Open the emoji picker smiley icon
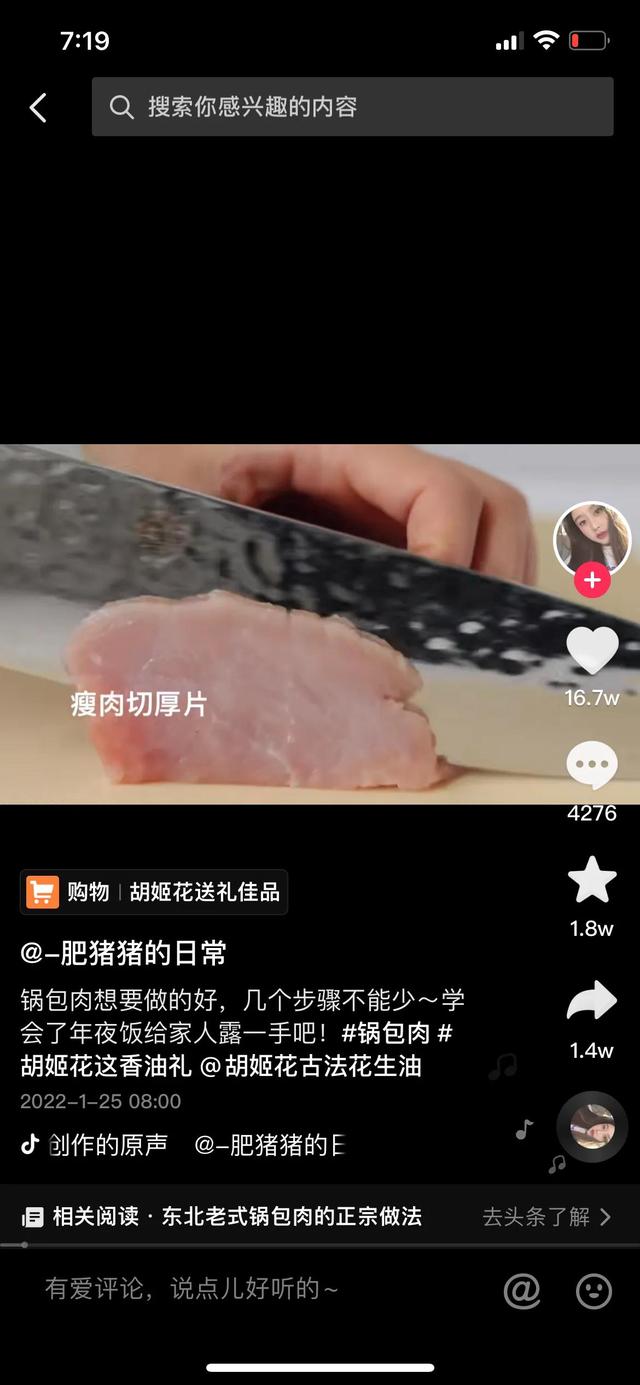The height and width of the screenshot is (1385, 640). (594, 1291)
